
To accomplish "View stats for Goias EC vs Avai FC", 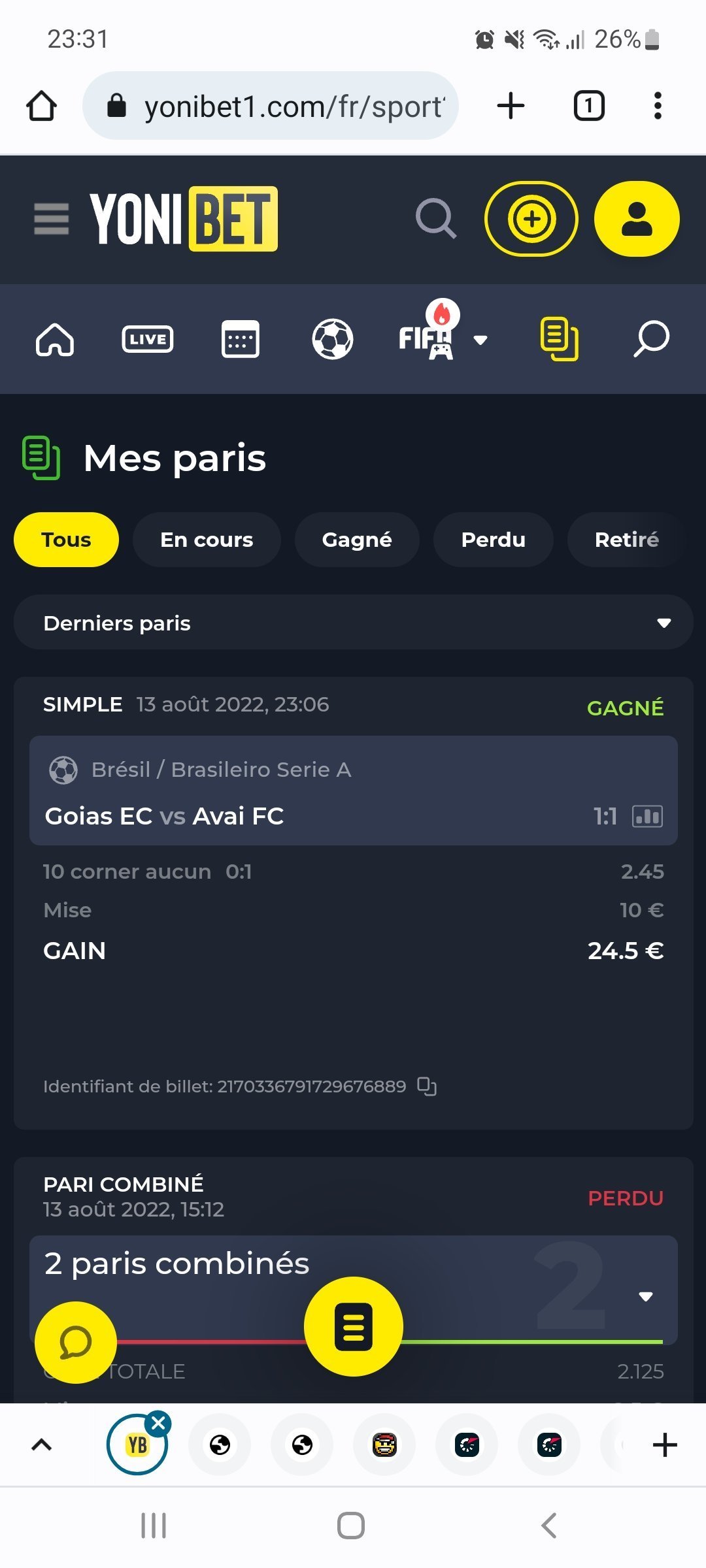I will pyautogui.click(x=647, y=816).
